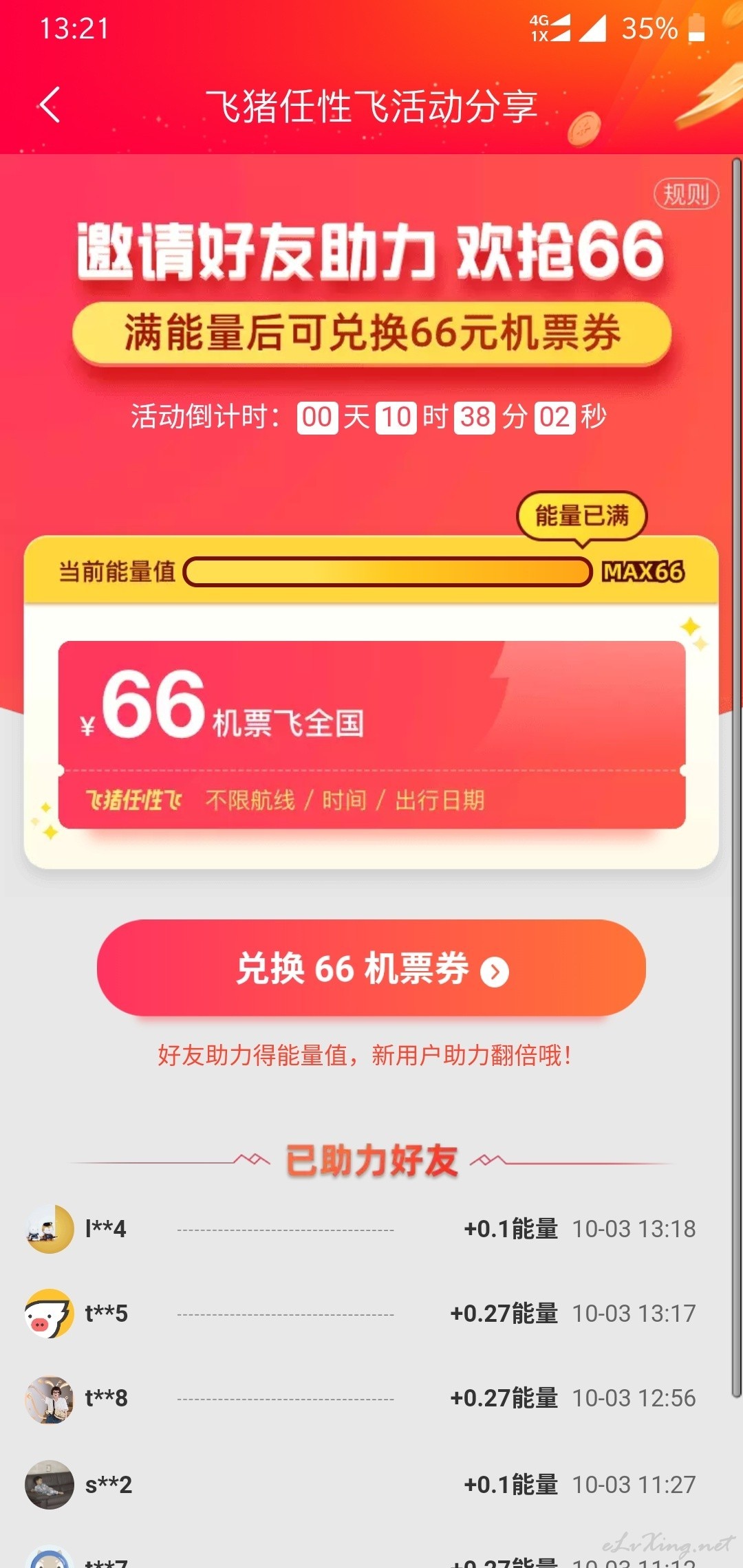Tap the 兑换 66 机票券 button
Viewport: 743px width, 1568px height.
pos(371,968)
